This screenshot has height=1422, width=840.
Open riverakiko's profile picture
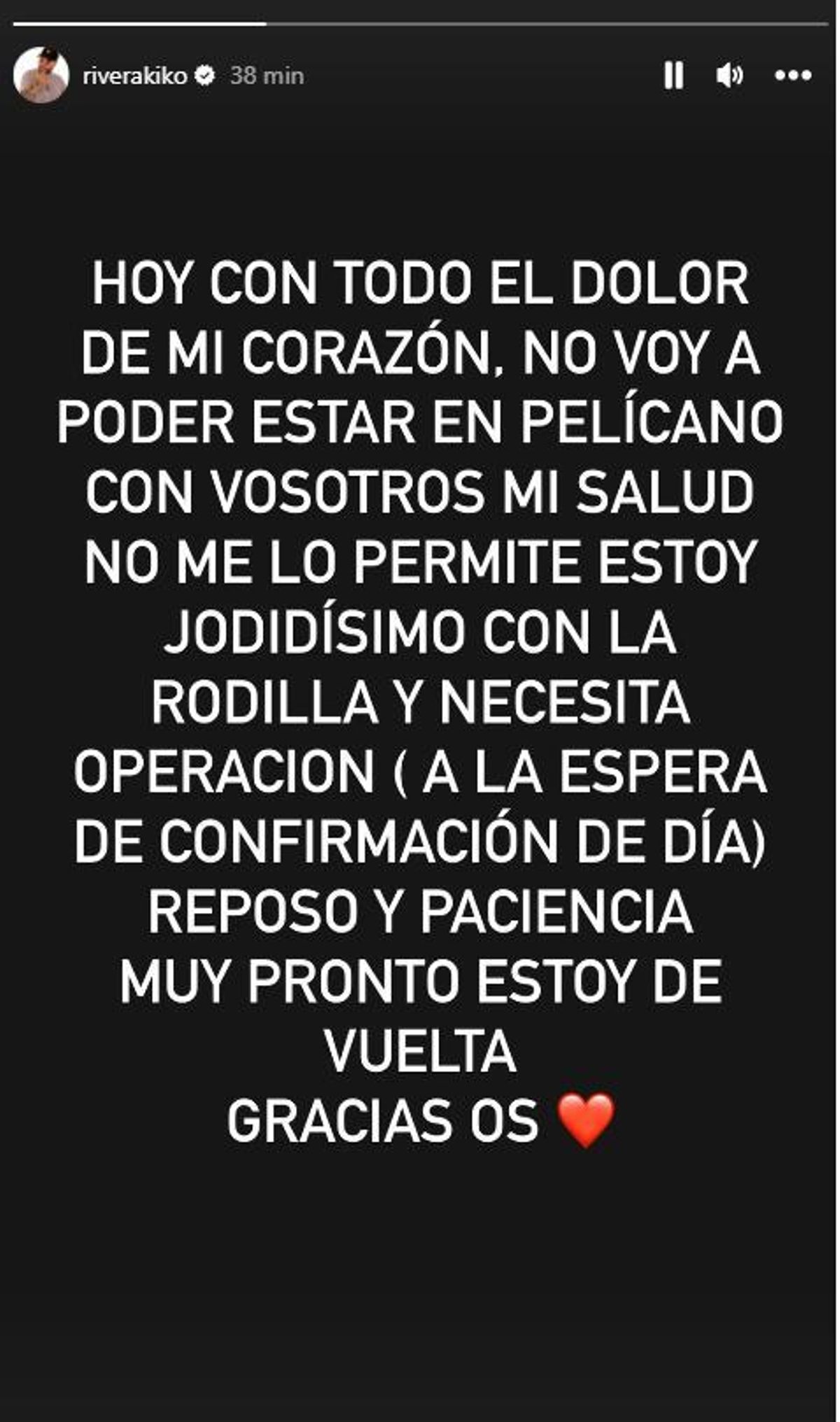pos(41,75)
